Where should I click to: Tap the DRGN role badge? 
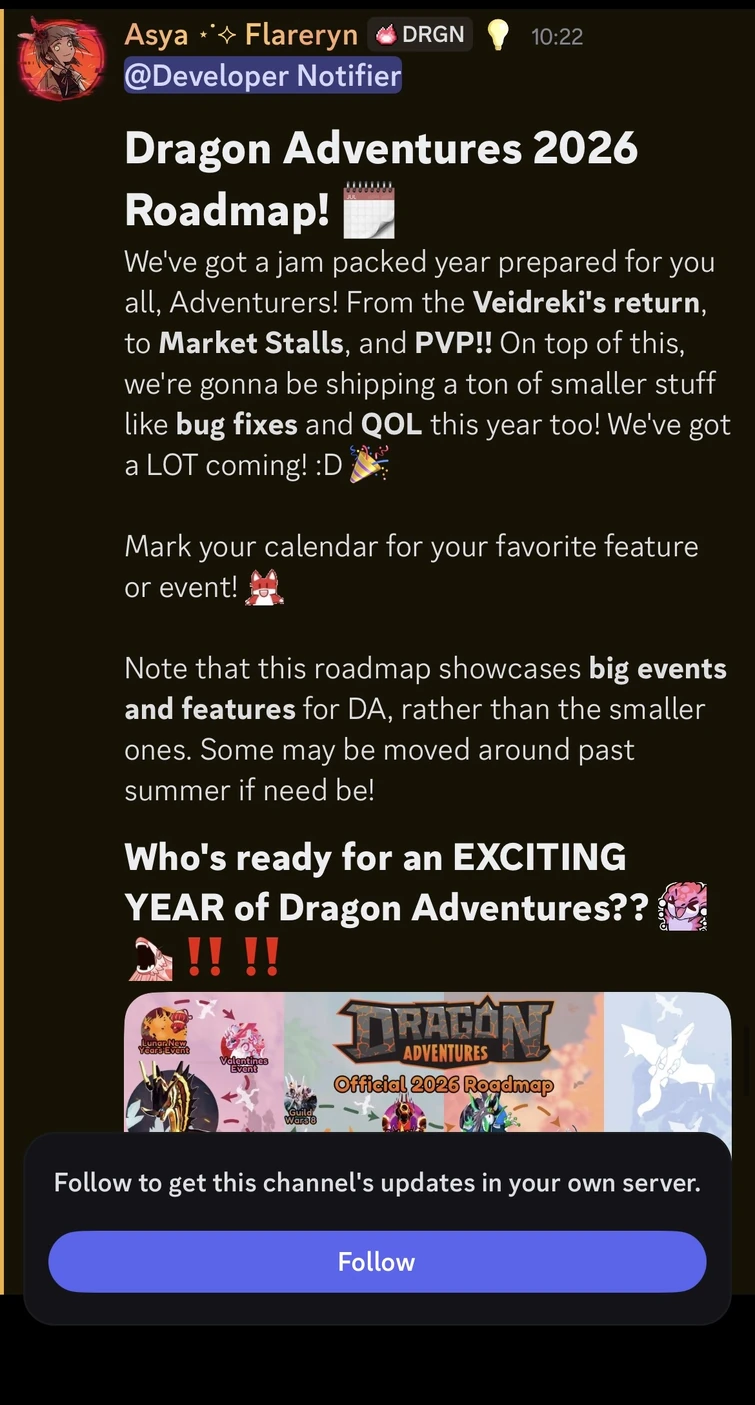pos(419,33)
